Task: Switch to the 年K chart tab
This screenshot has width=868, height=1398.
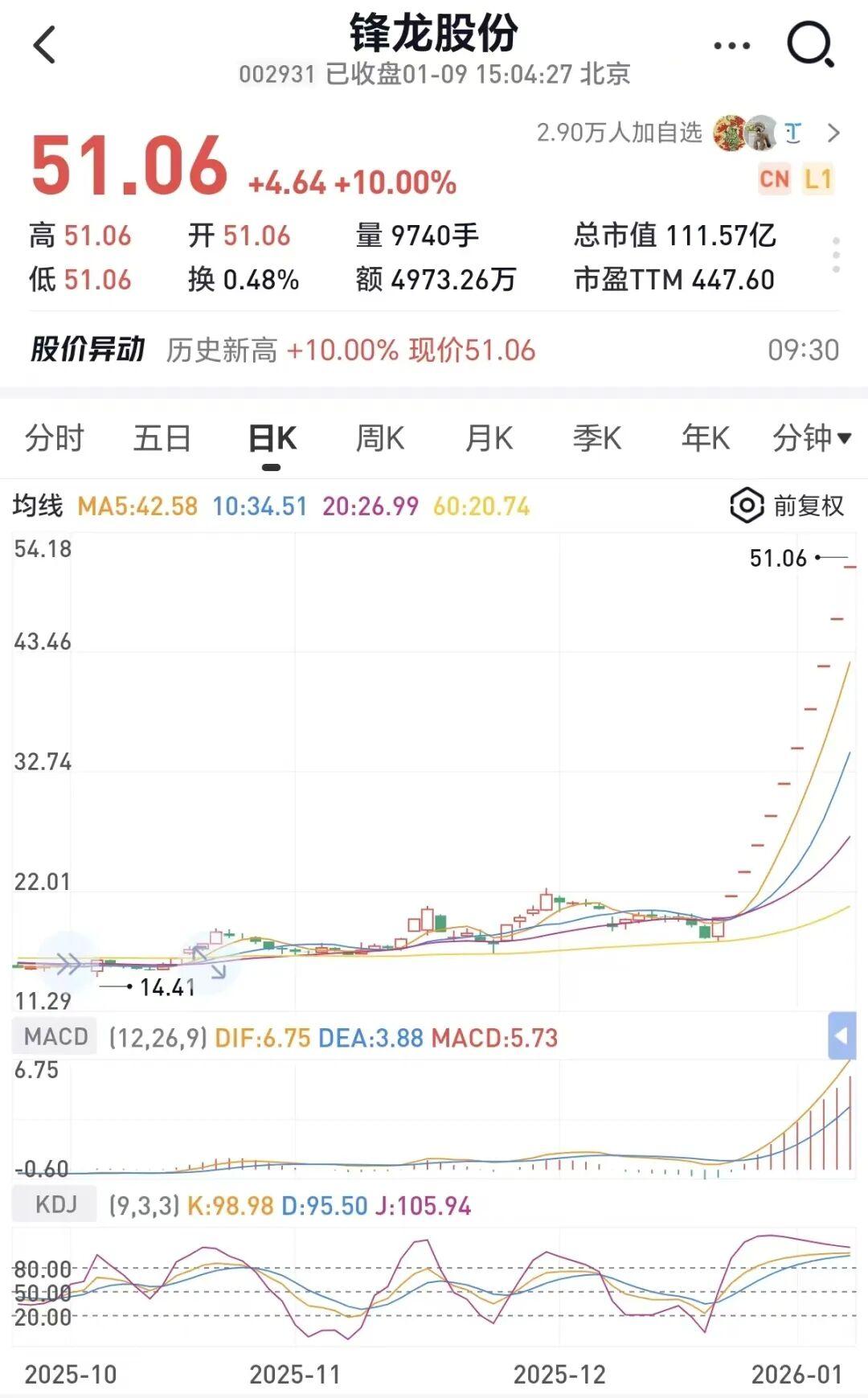Action: point(705,439)
